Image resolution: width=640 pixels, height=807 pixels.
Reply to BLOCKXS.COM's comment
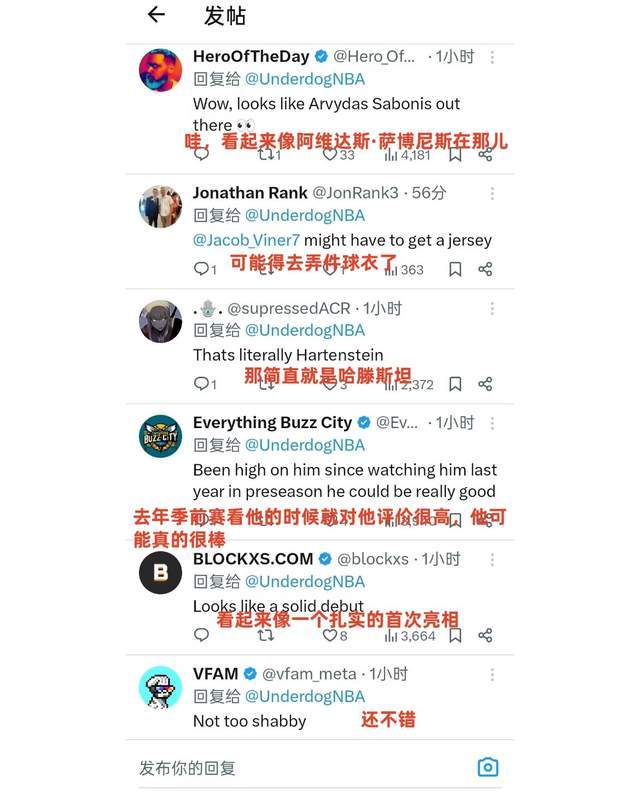click(x=202, y=635)
